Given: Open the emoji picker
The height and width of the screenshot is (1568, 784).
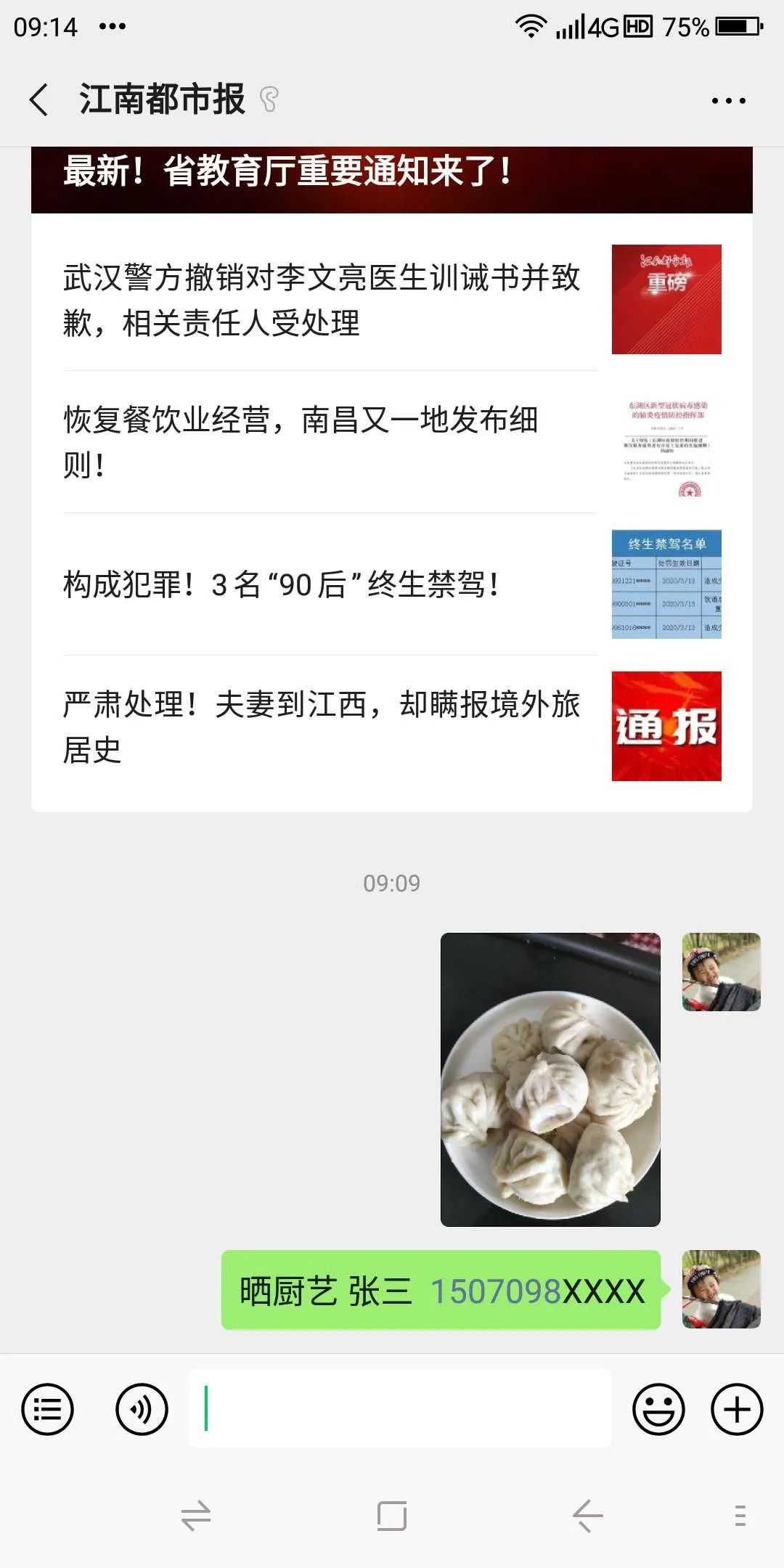Looking at the screenshot, I should click(x=658, y=1410).
